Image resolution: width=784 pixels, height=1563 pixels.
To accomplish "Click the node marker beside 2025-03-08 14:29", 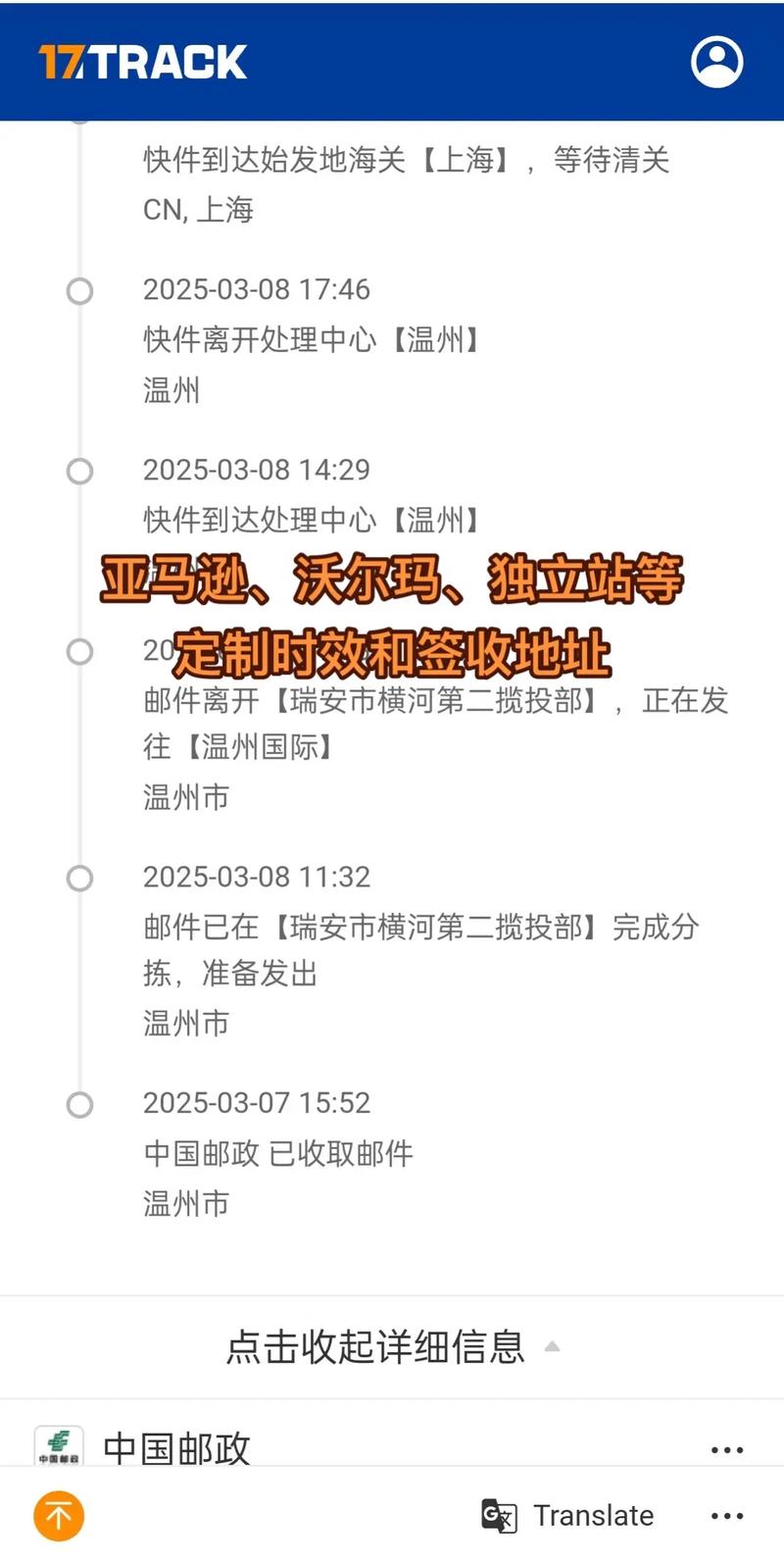I will coord(79,471).
